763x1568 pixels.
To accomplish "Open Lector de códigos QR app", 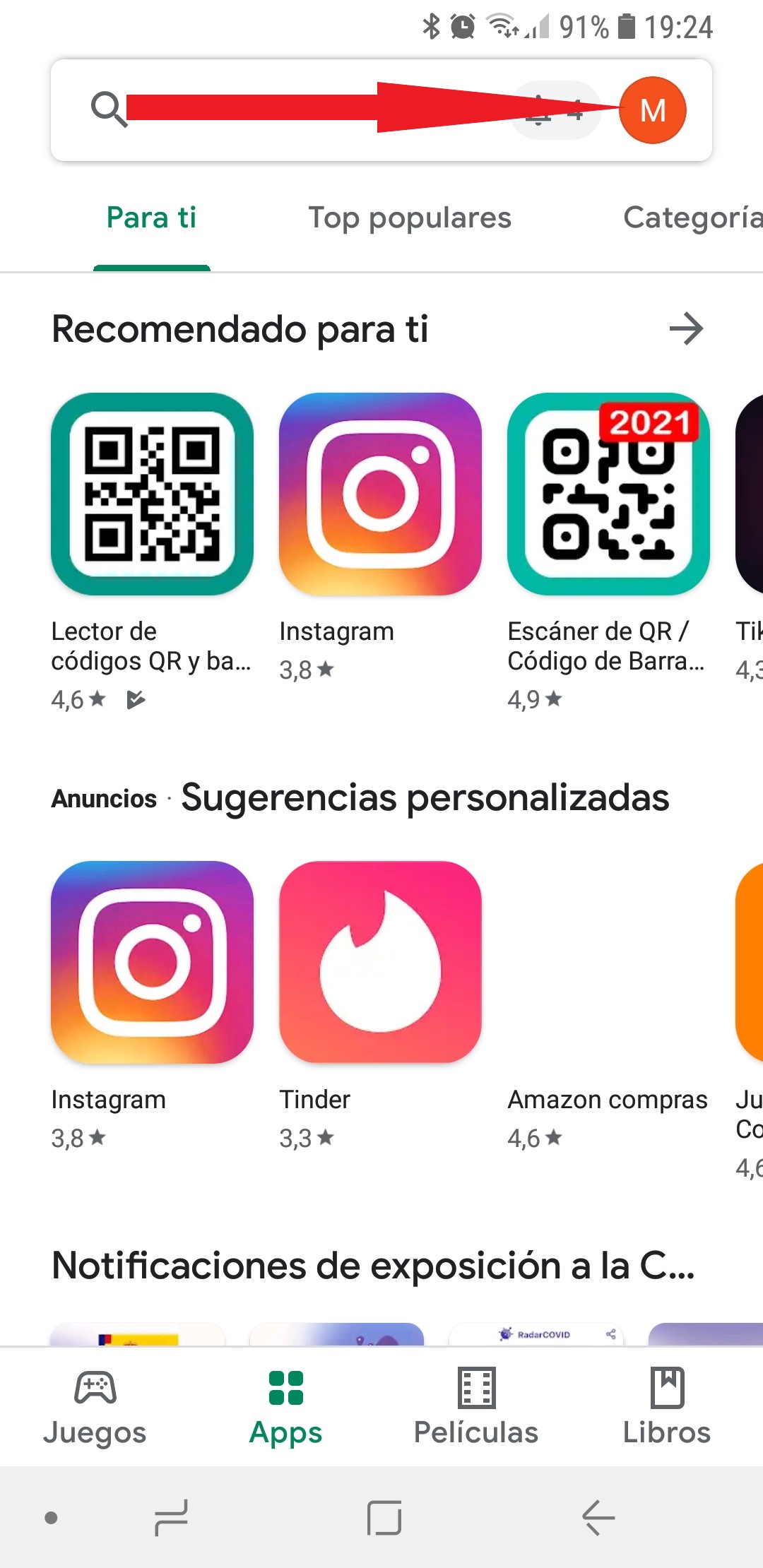I will (x=152, y=494).
